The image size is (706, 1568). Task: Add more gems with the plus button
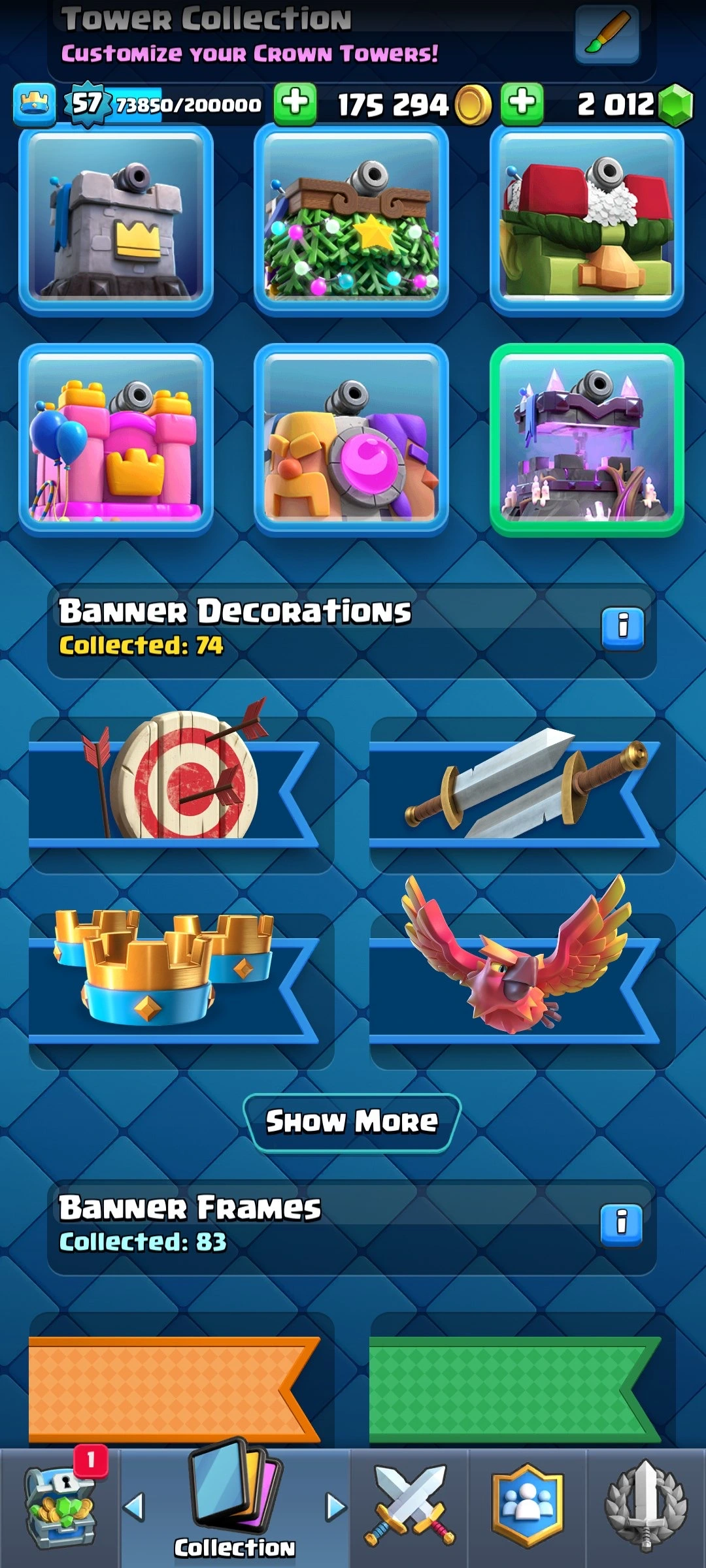coord(522,103)
